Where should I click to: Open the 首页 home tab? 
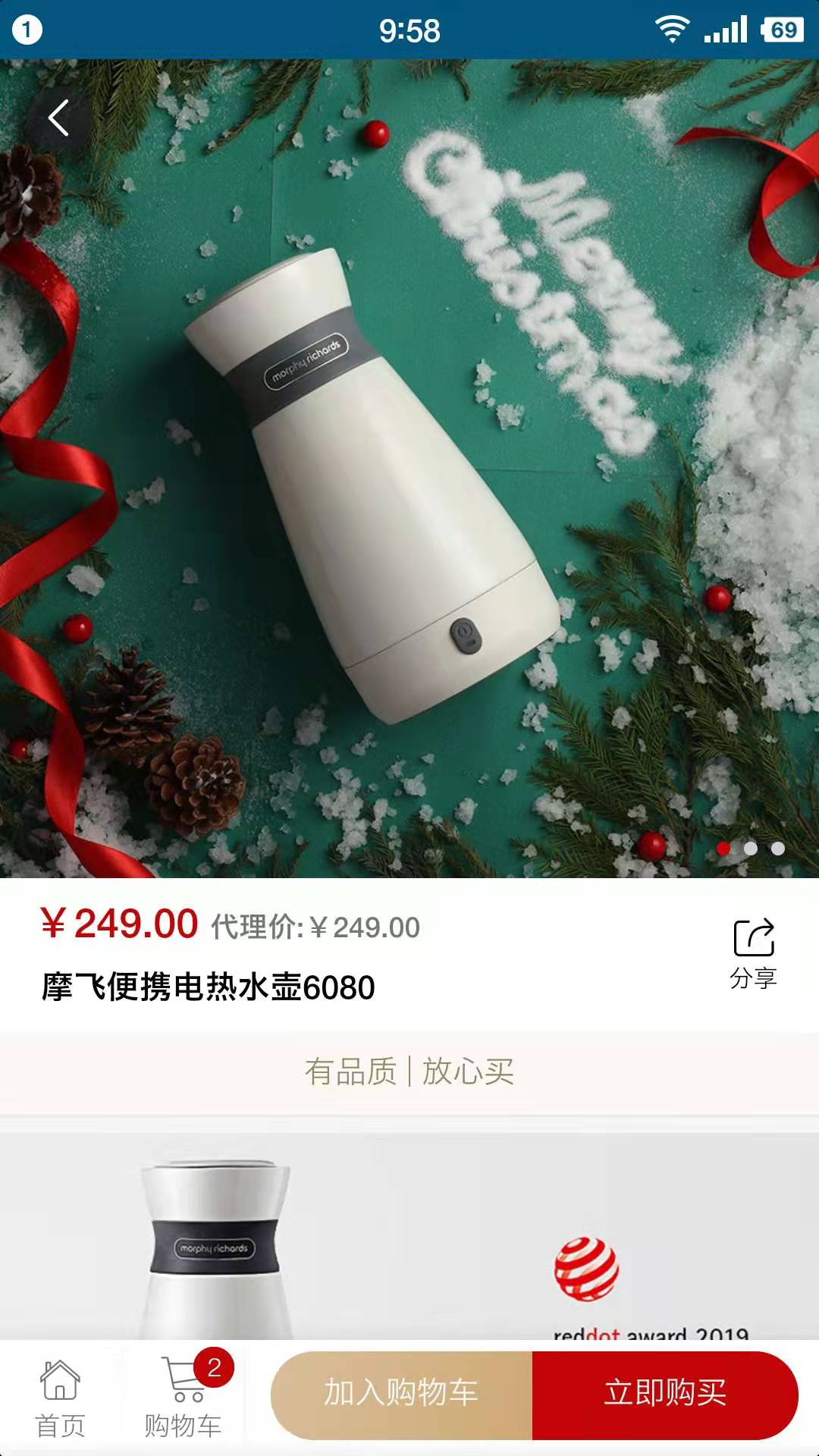60,1399
